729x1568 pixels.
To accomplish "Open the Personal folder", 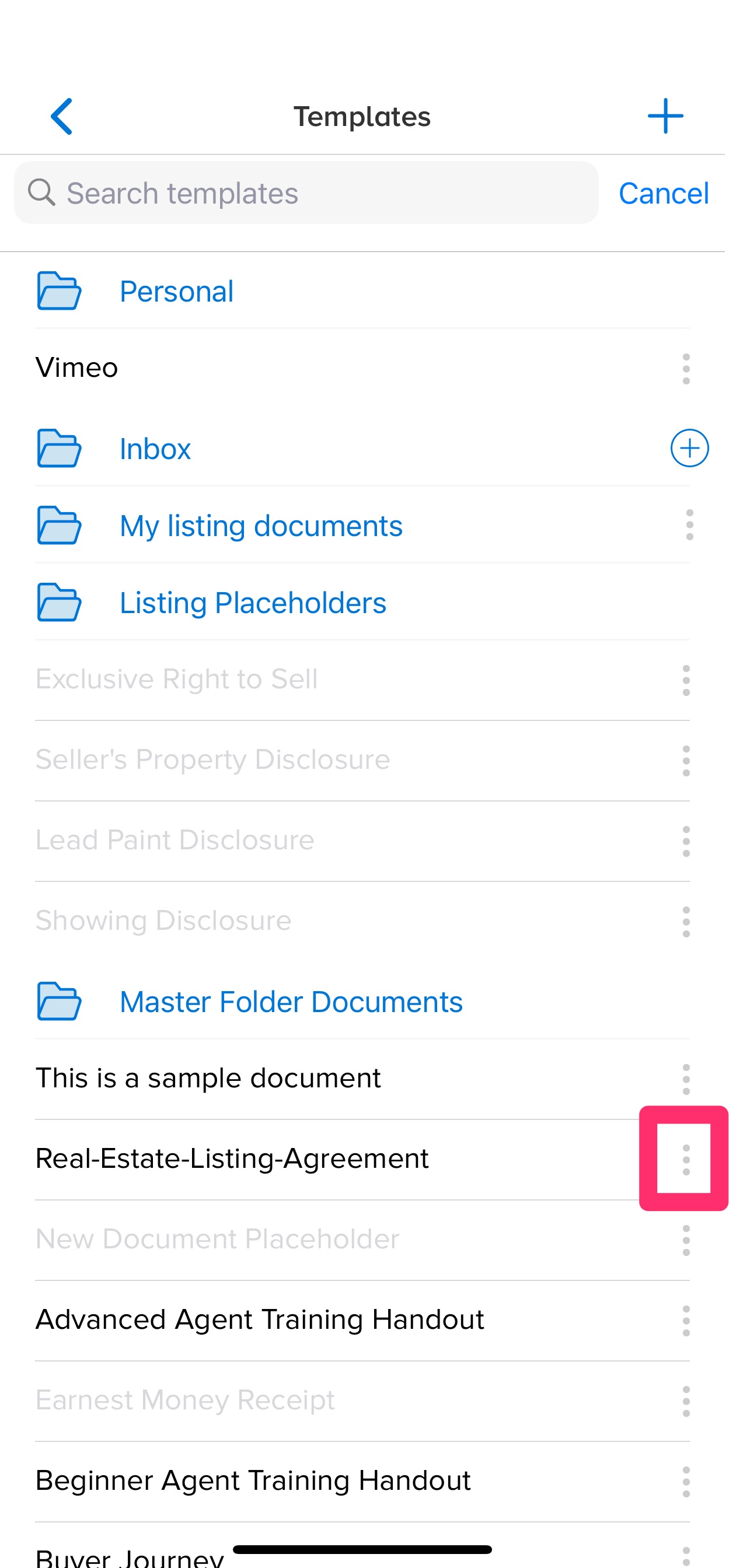I will pyautogui.click(x=176, y=291).
